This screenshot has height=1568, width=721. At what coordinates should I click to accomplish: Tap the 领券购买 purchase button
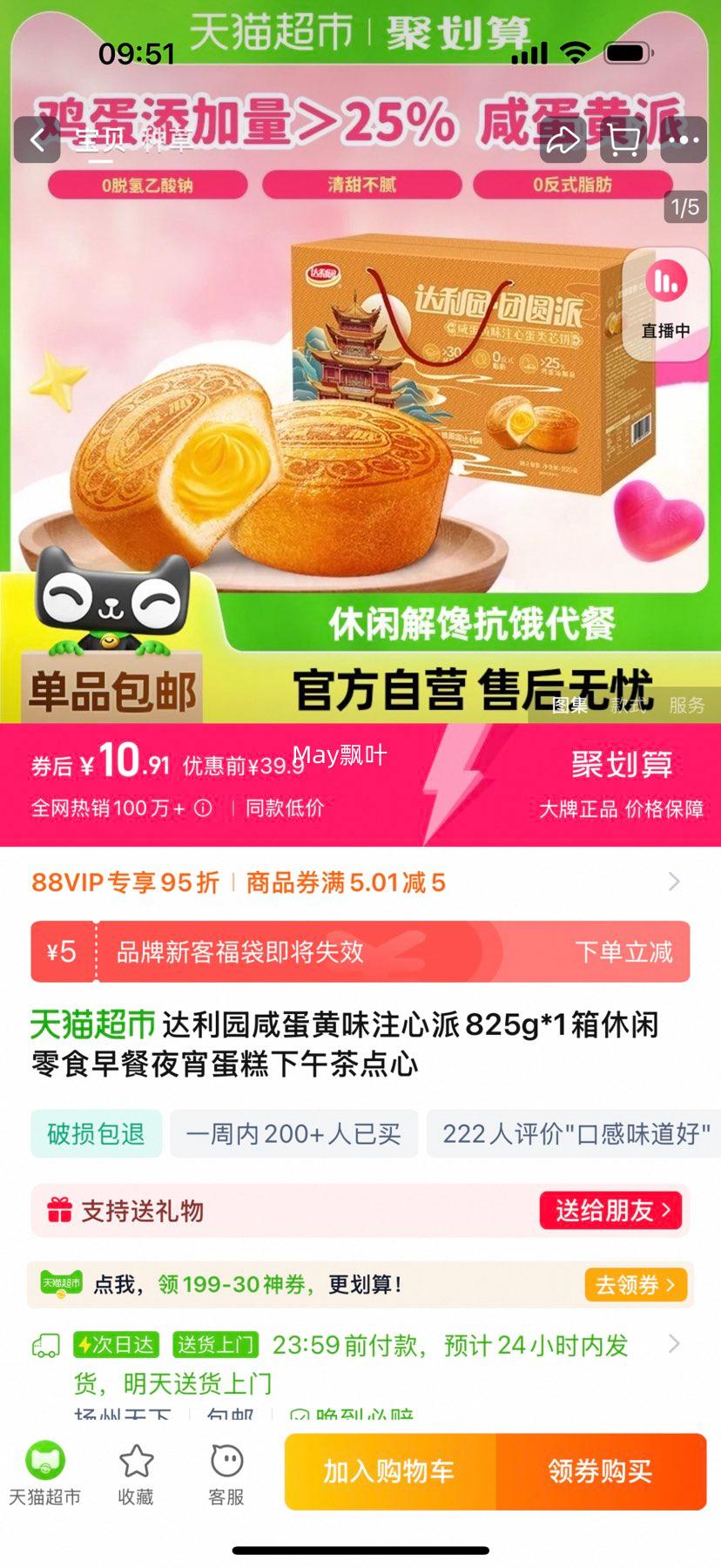click(x=604, y=1471)
